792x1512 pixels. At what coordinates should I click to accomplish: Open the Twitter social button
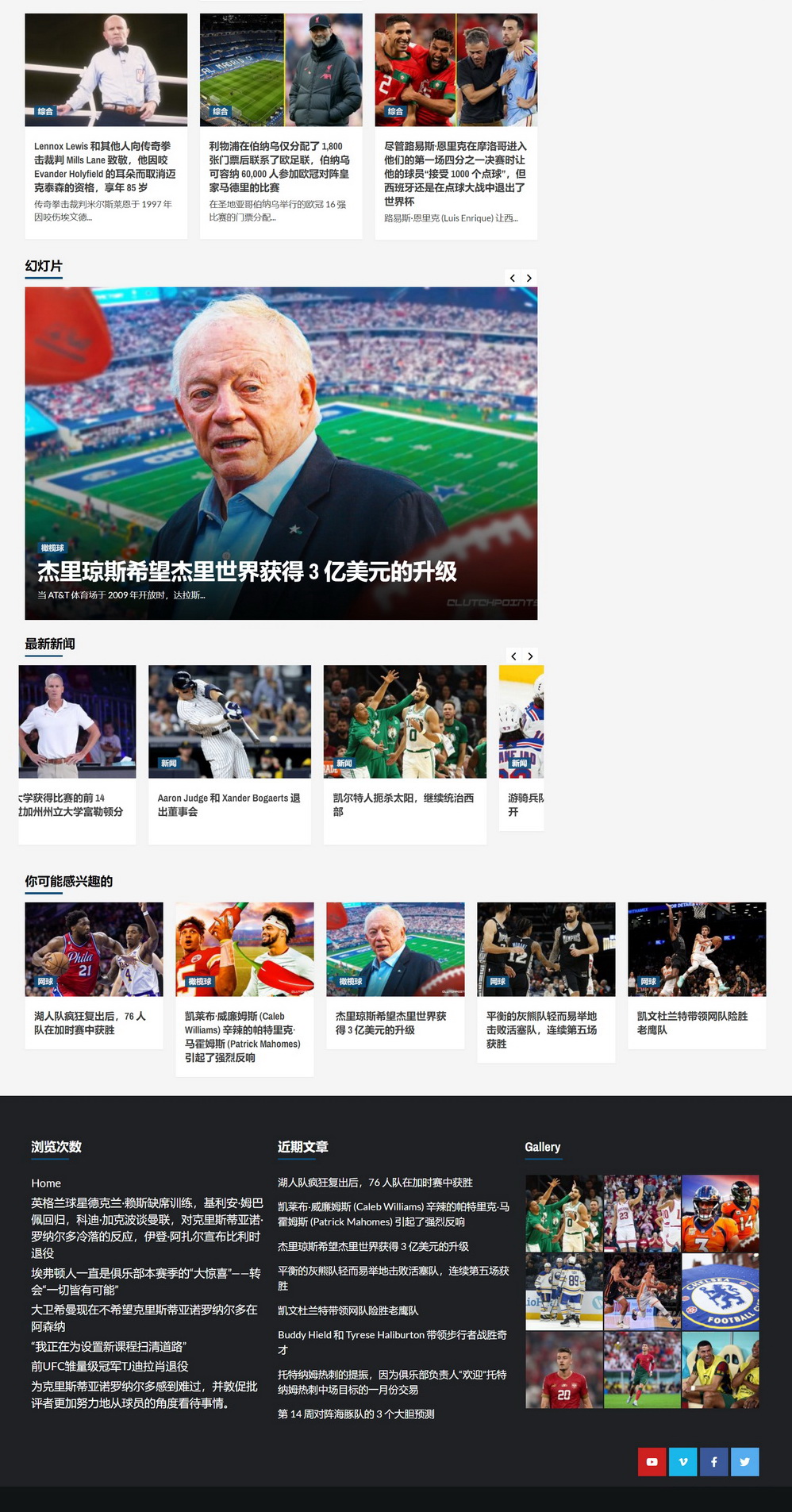pyautogui.click(x=744, y=1462)
